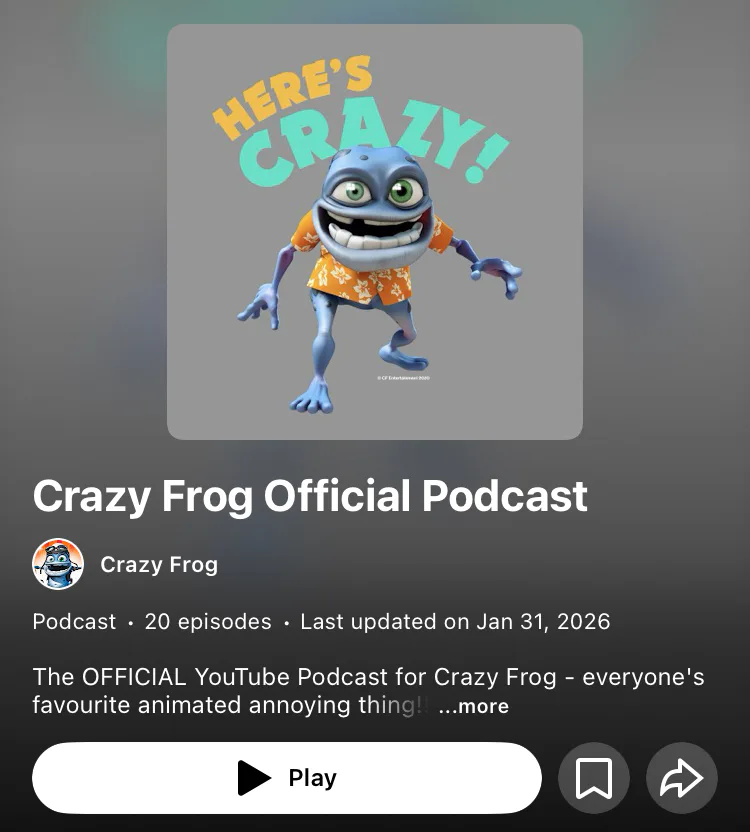Share this podcast via the arrow icon

(x=682, y=778)
